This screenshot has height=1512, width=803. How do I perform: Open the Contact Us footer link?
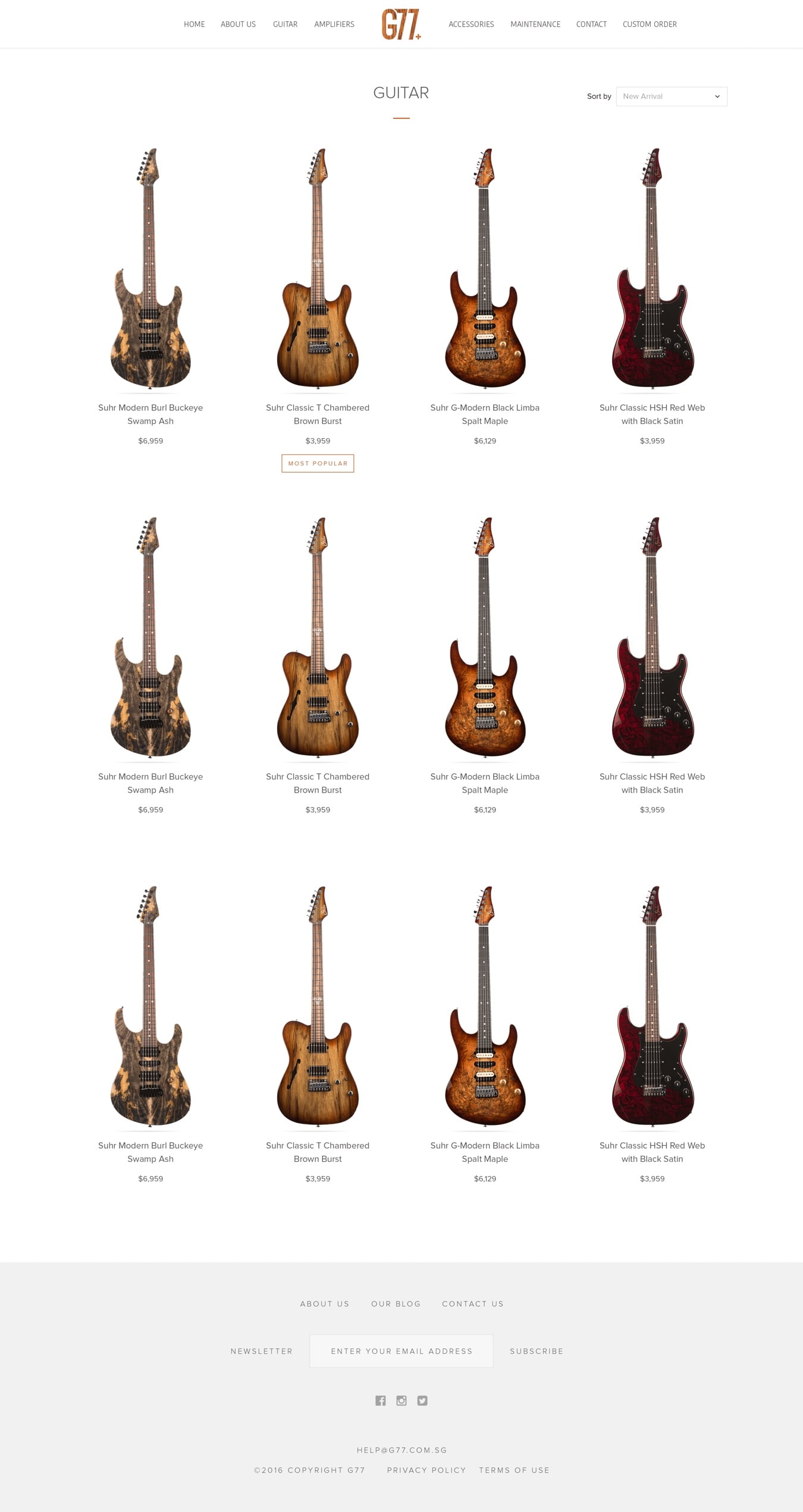(x=473, y=1303)
